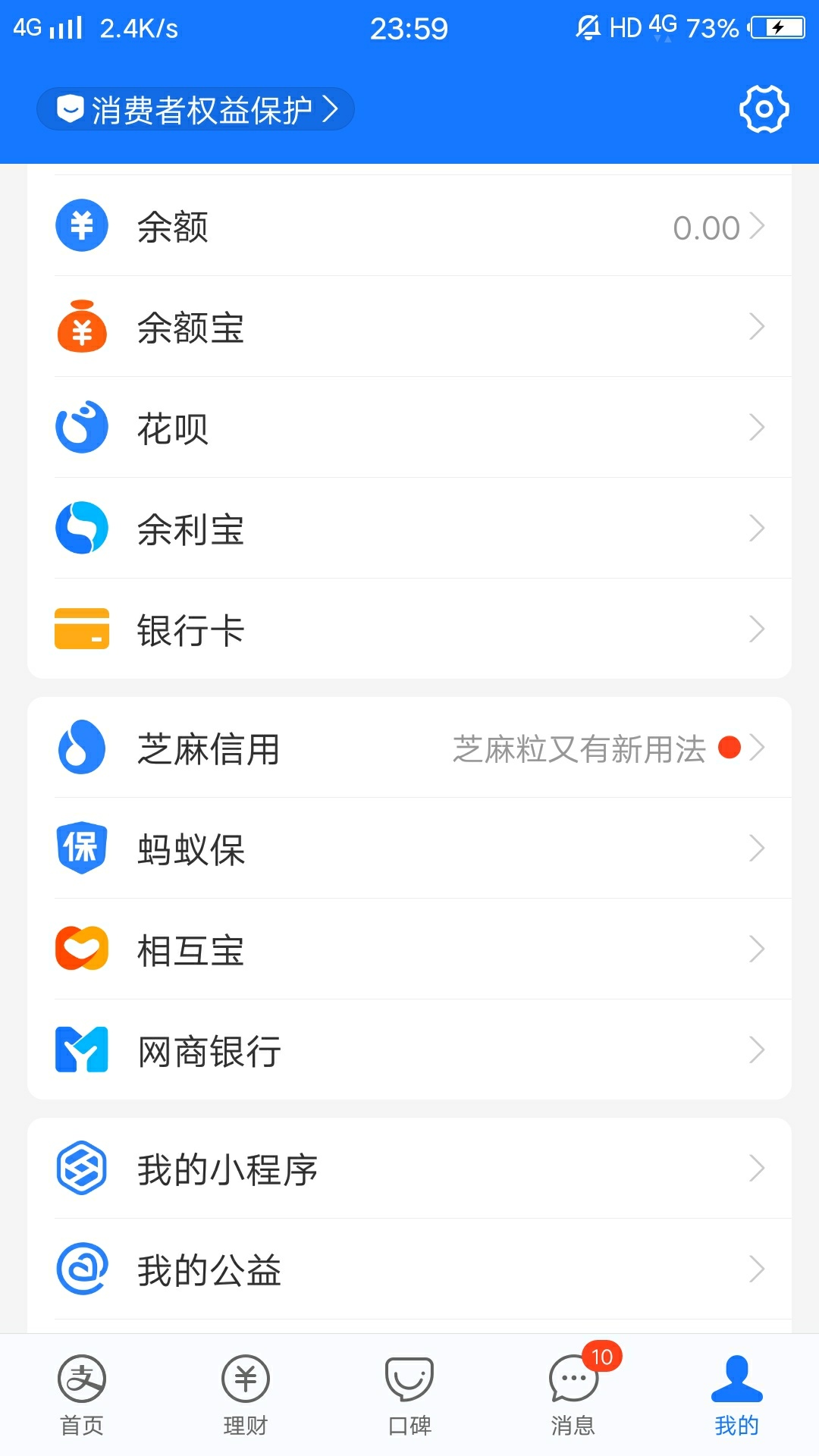Screen dimensions: 819x1456
Task: Go to 相互宝
Action: tap(409, 949)
